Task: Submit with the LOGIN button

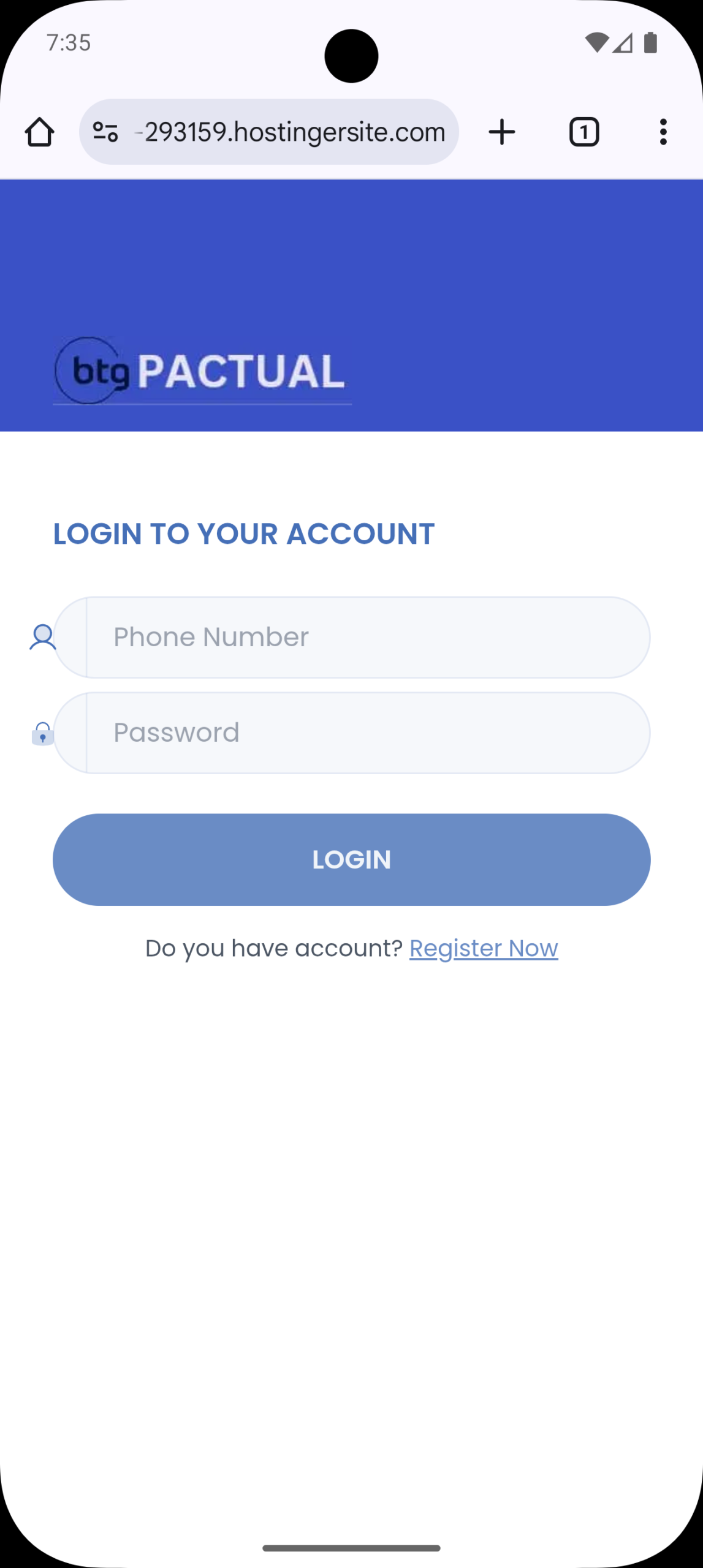Action: click(351, 859)
